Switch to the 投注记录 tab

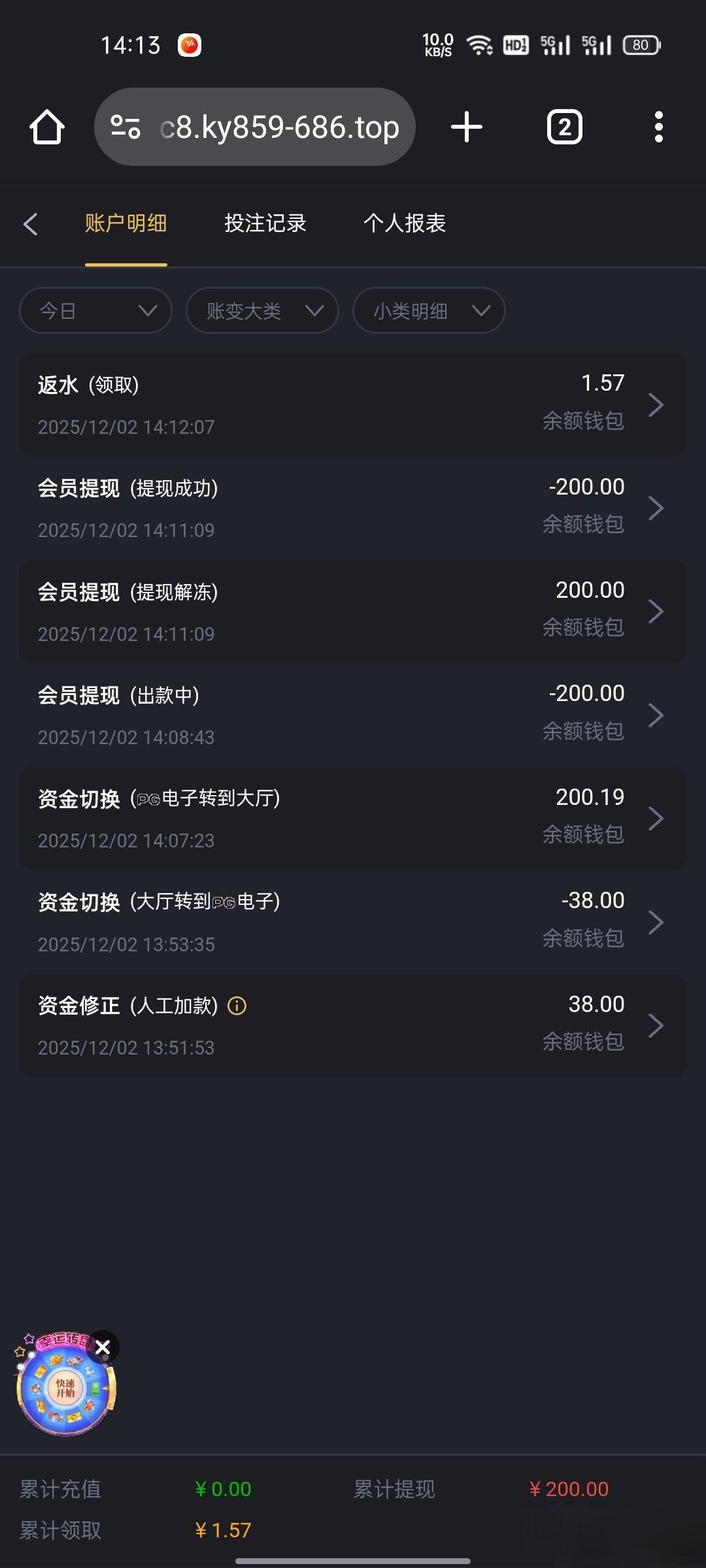(265, 223)
